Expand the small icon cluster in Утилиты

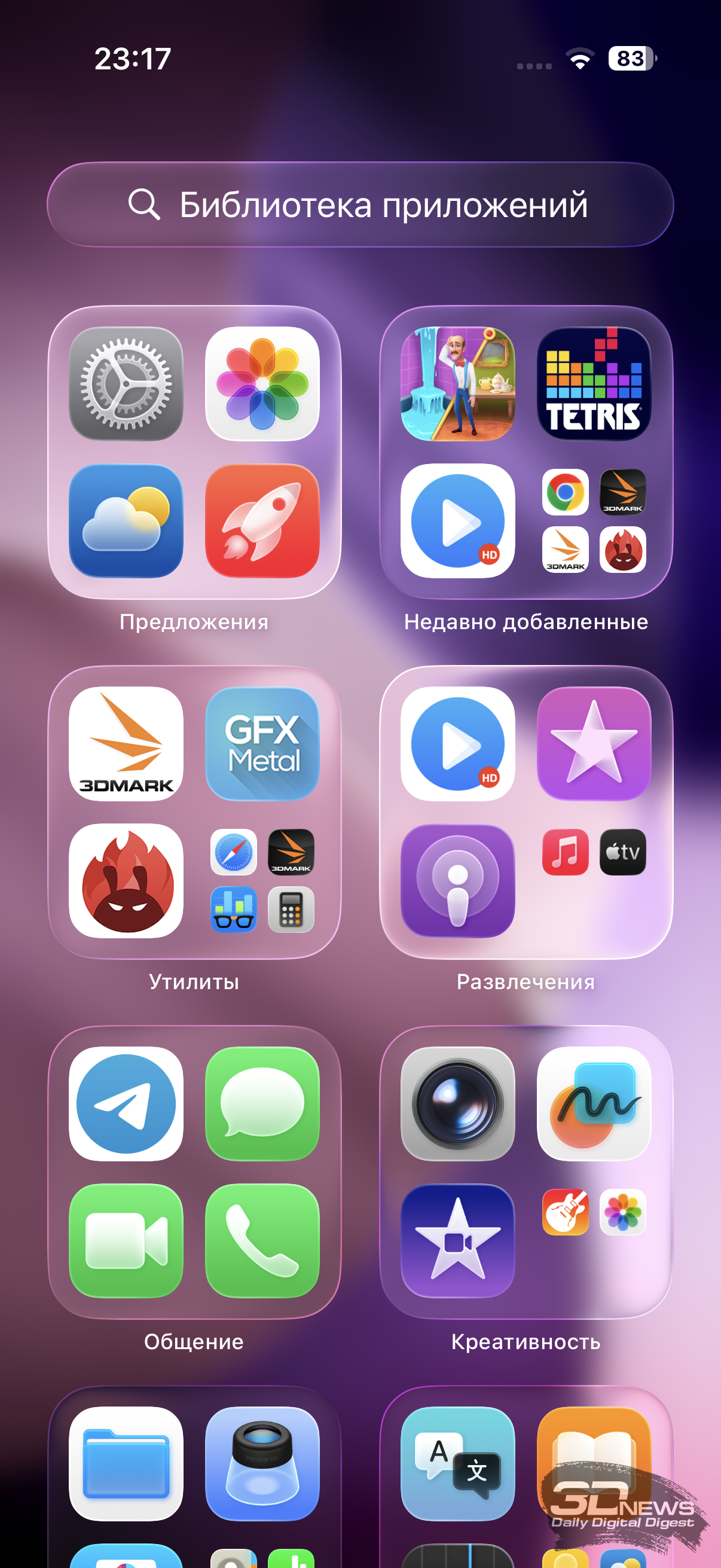coord(262,881)
